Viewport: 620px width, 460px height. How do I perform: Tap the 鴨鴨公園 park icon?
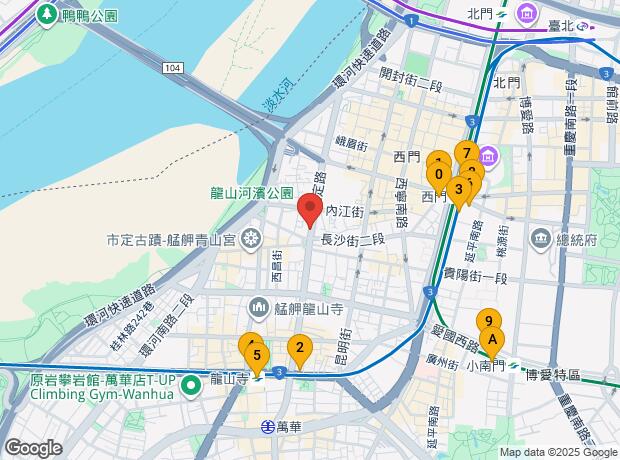pos(47,16)
